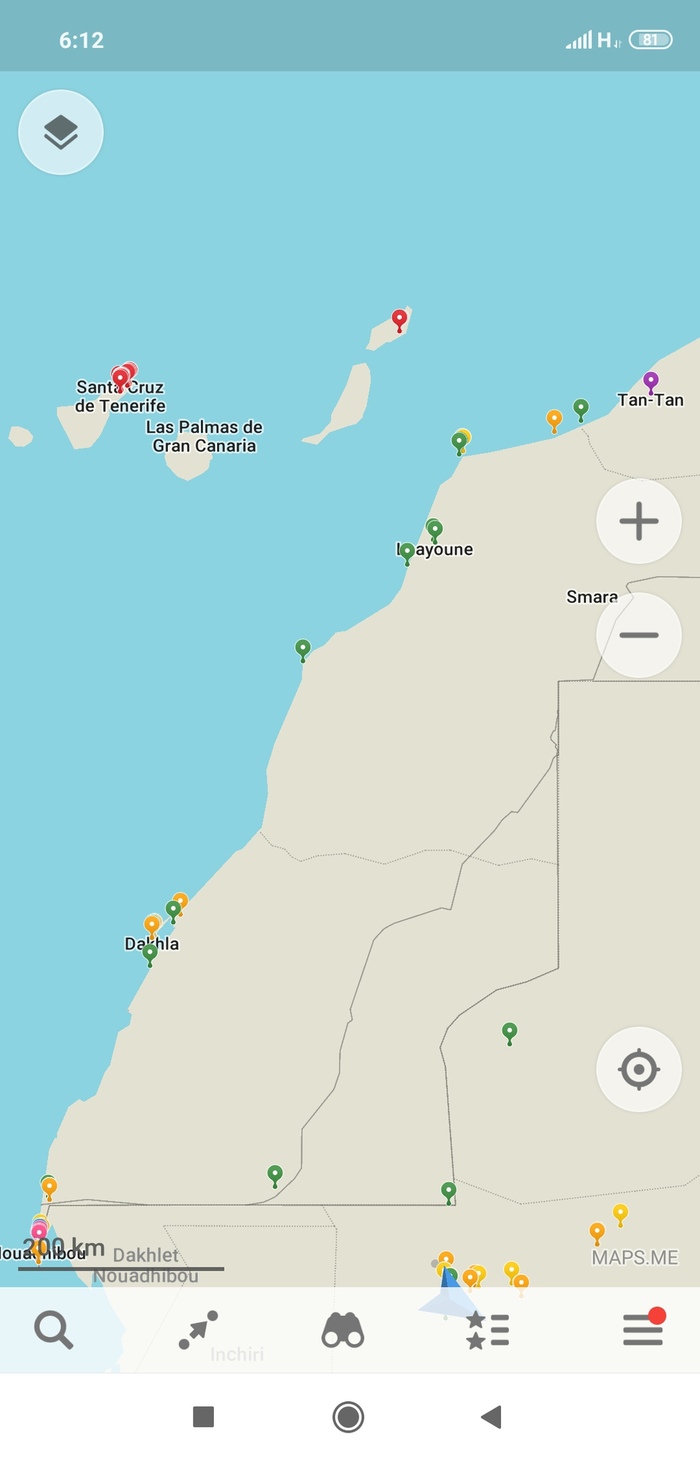Open the main menu

(643, 1330)
